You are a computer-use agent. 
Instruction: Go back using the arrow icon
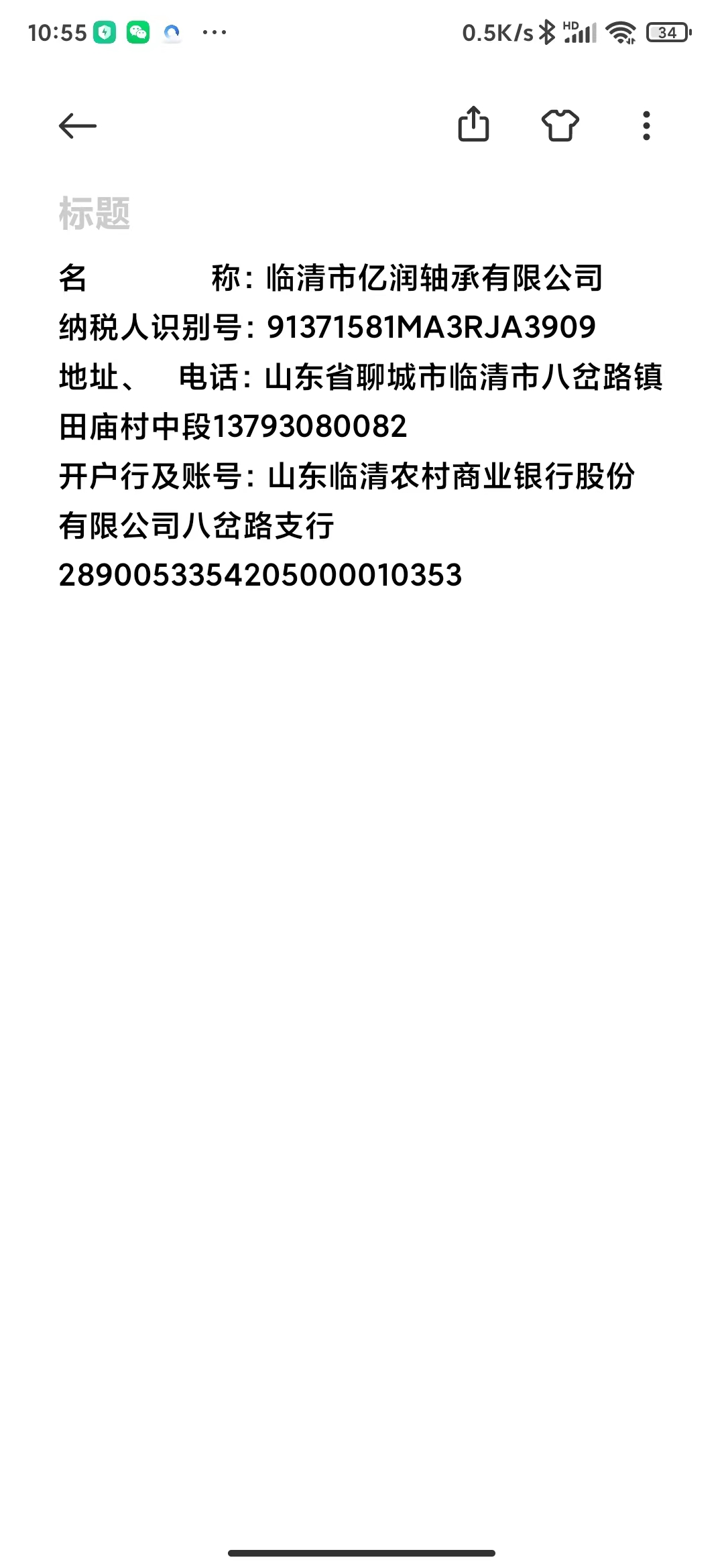click(78, 125)
